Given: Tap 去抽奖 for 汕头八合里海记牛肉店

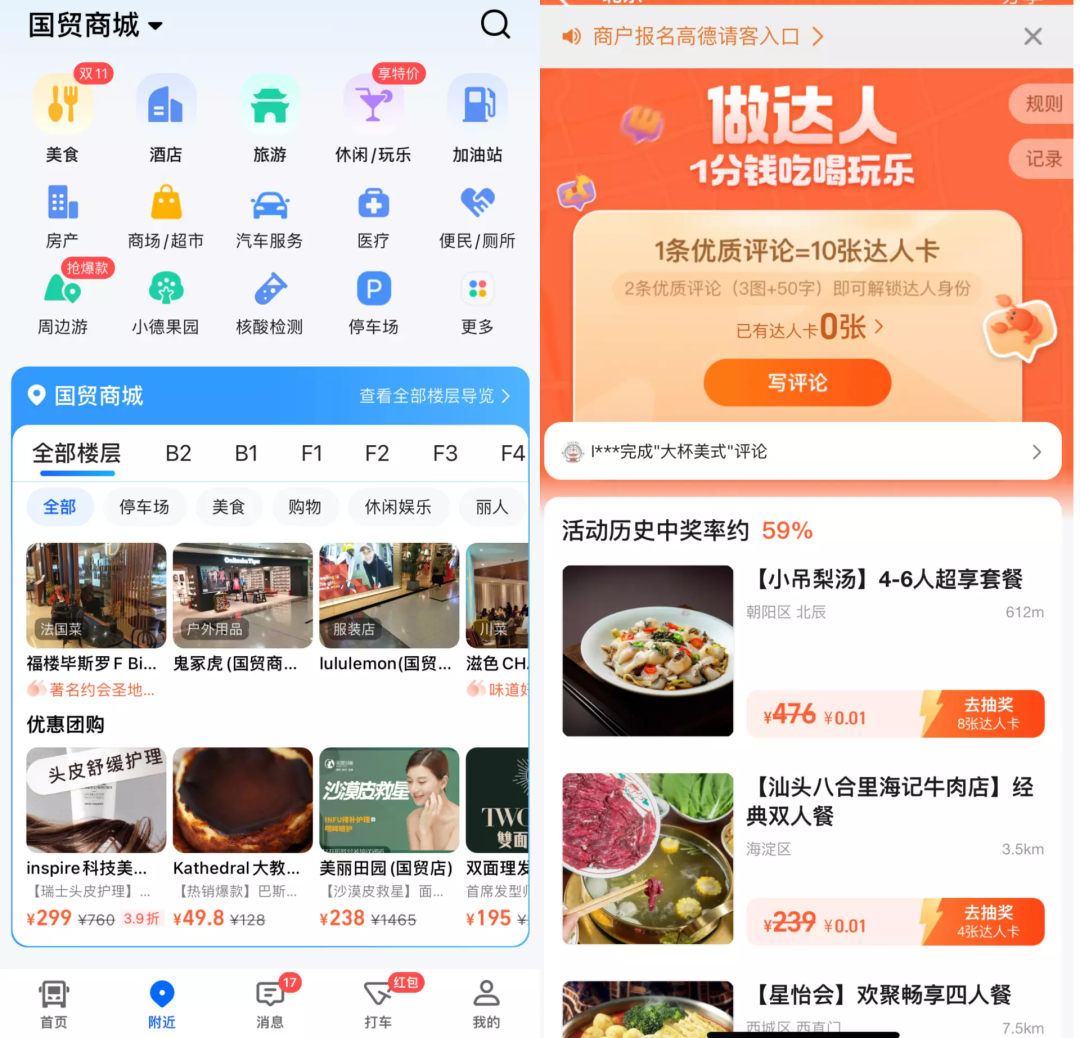Looking at the screenshot, I should click(x=987, y=922).
